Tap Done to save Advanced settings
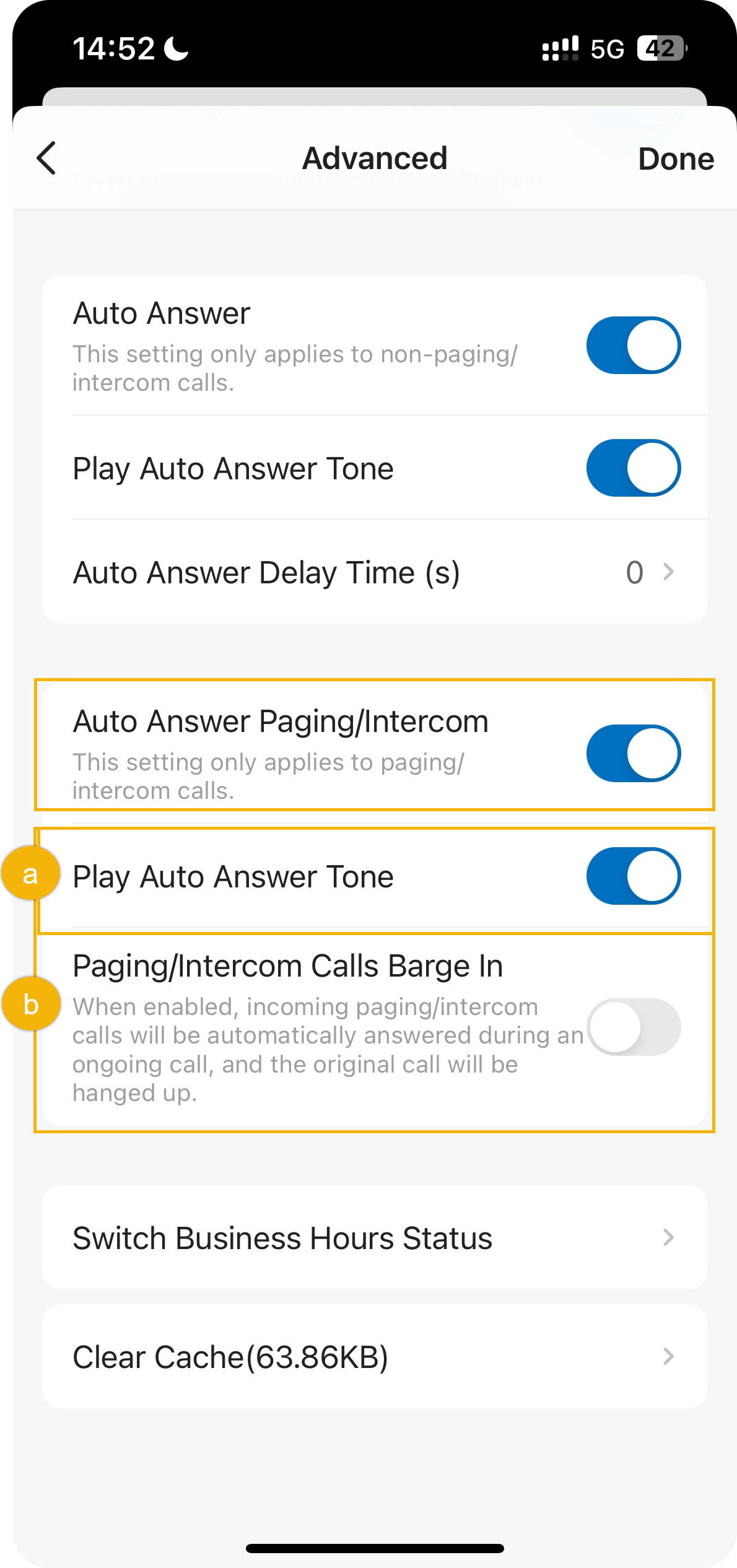The width and height of the screenshot is (737, 1568). pos(675,159)
